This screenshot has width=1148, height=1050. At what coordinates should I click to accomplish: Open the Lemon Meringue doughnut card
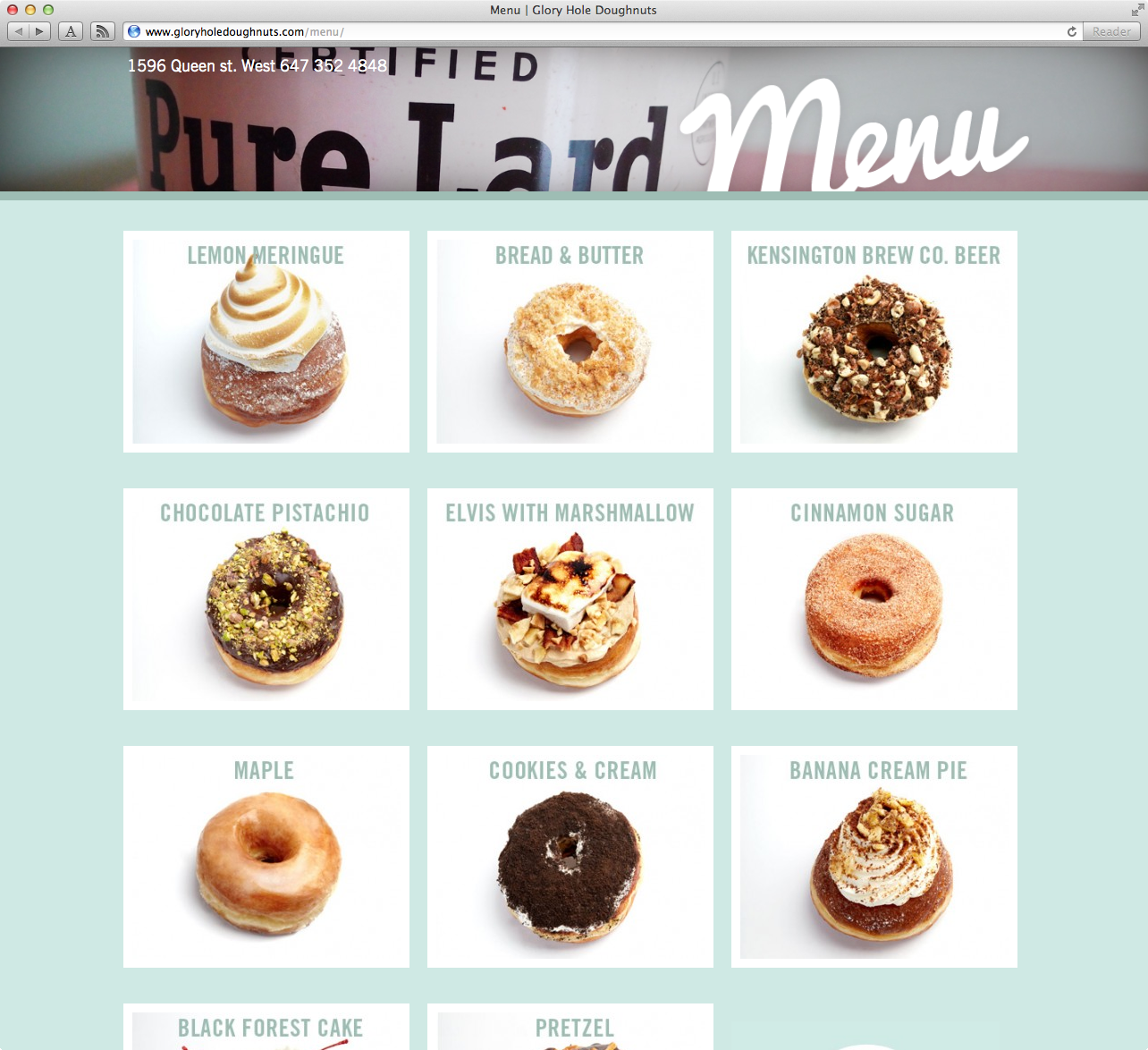(x=266, y=342)
